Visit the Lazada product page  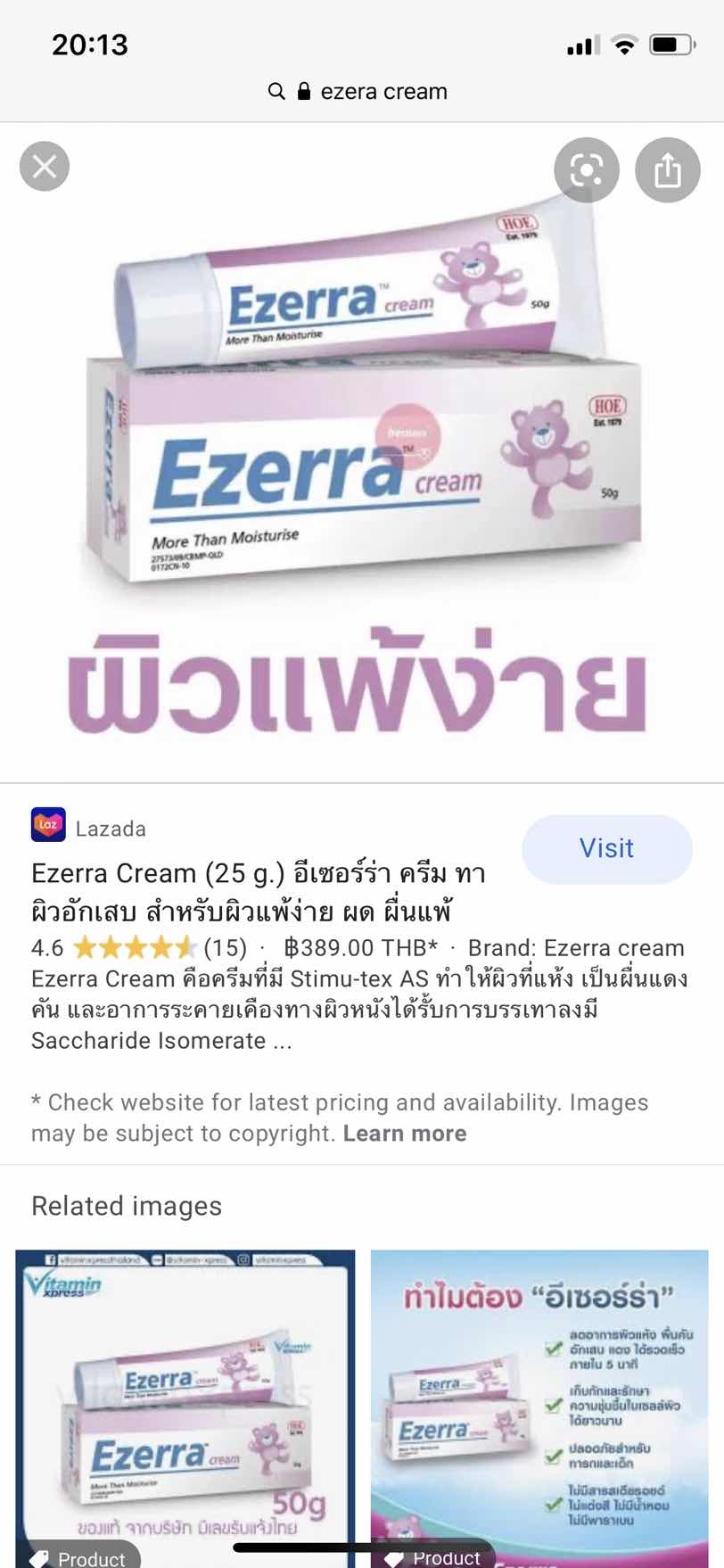(606, 848)
